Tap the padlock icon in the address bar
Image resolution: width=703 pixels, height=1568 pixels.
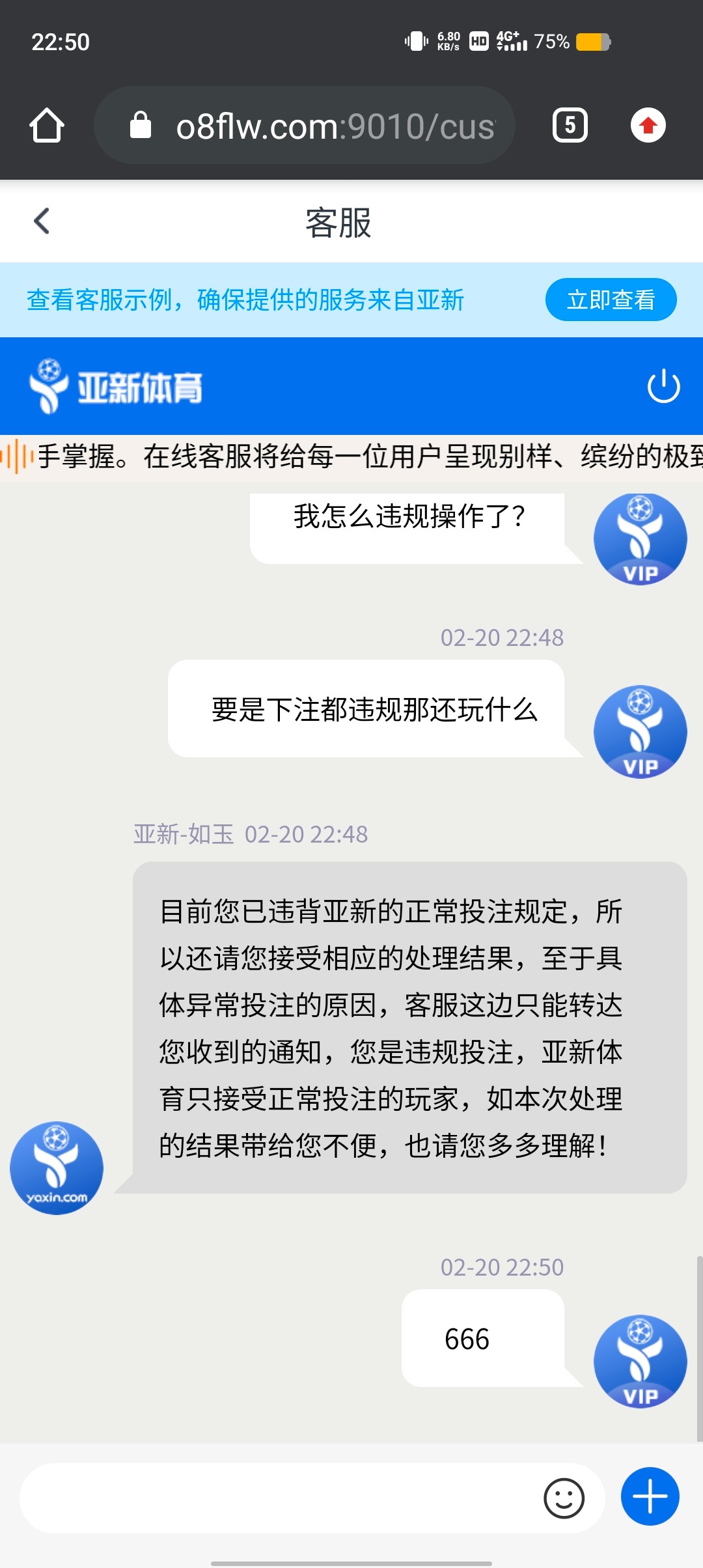(140, 126)
